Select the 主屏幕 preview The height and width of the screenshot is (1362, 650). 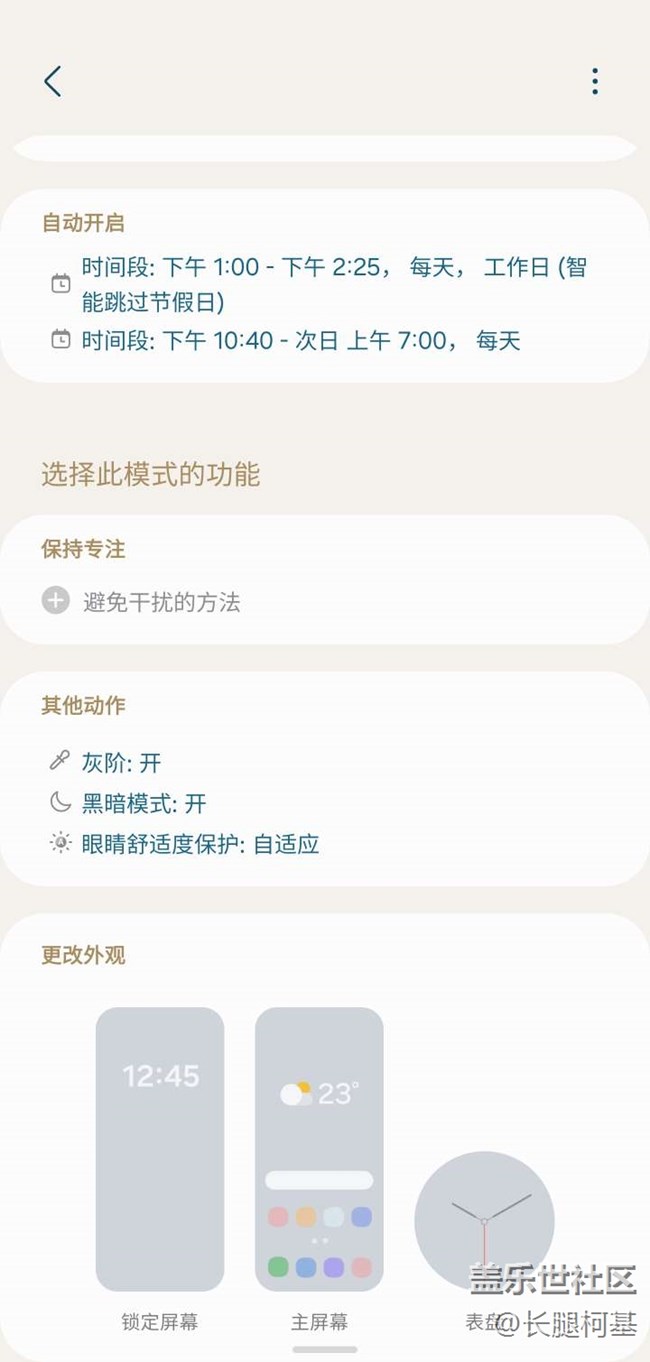click(319, 1149)
